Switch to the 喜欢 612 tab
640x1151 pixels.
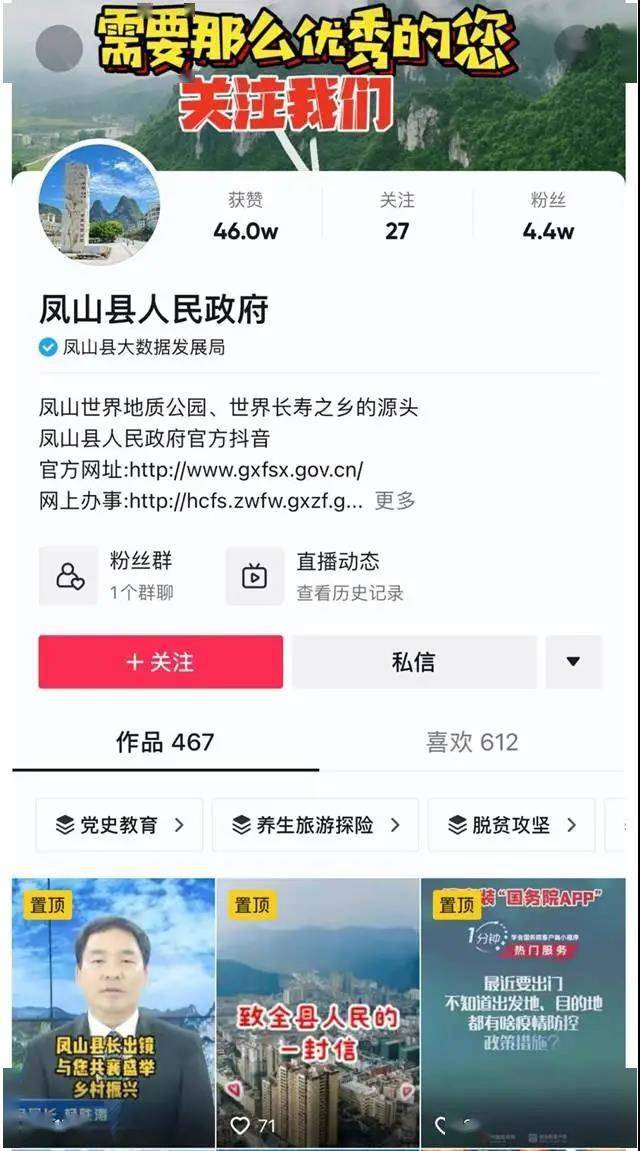click(472, 742)
